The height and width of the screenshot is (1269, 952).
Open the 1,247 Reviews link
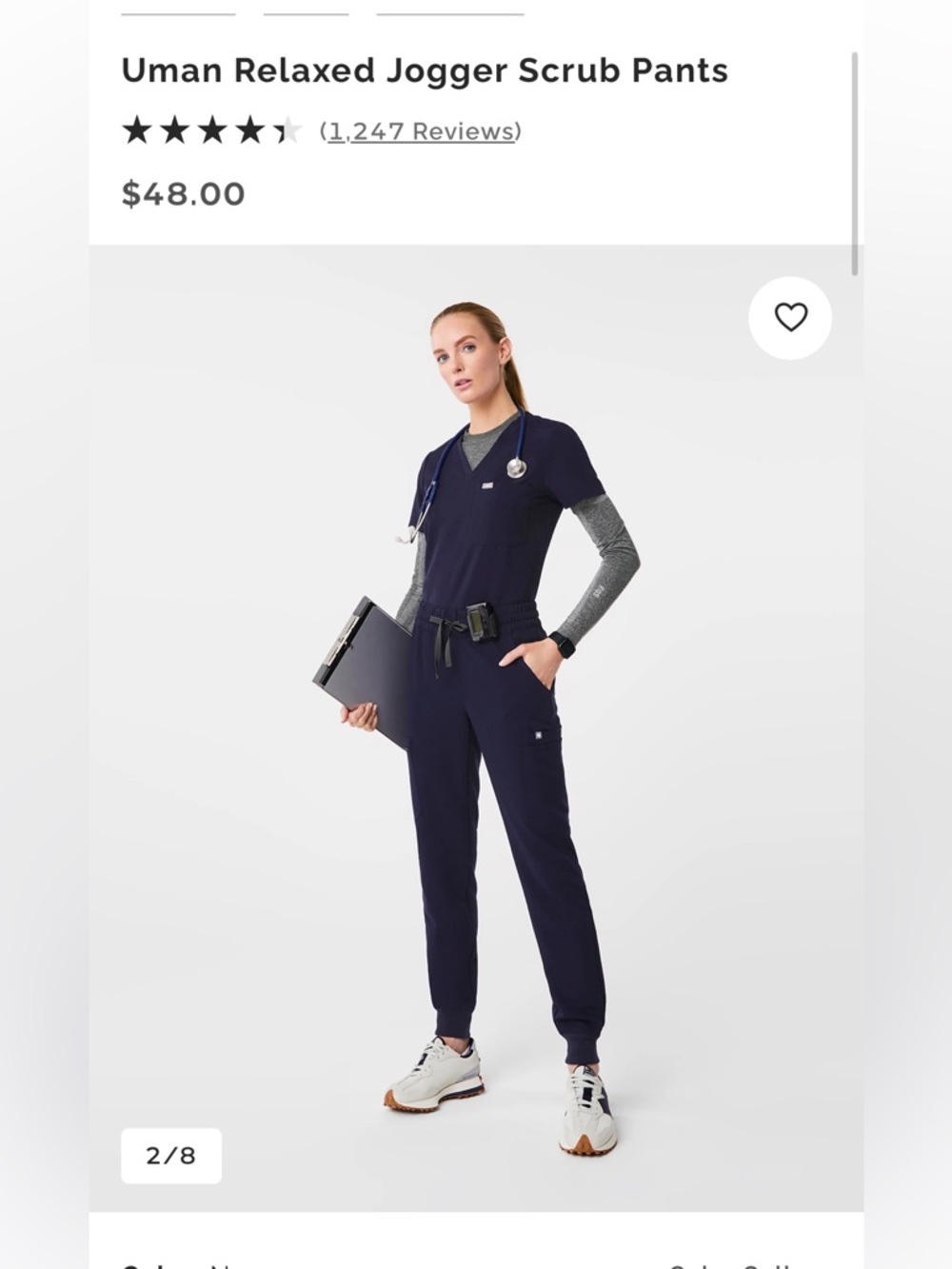pyautogui.click(x=420, y=131)
